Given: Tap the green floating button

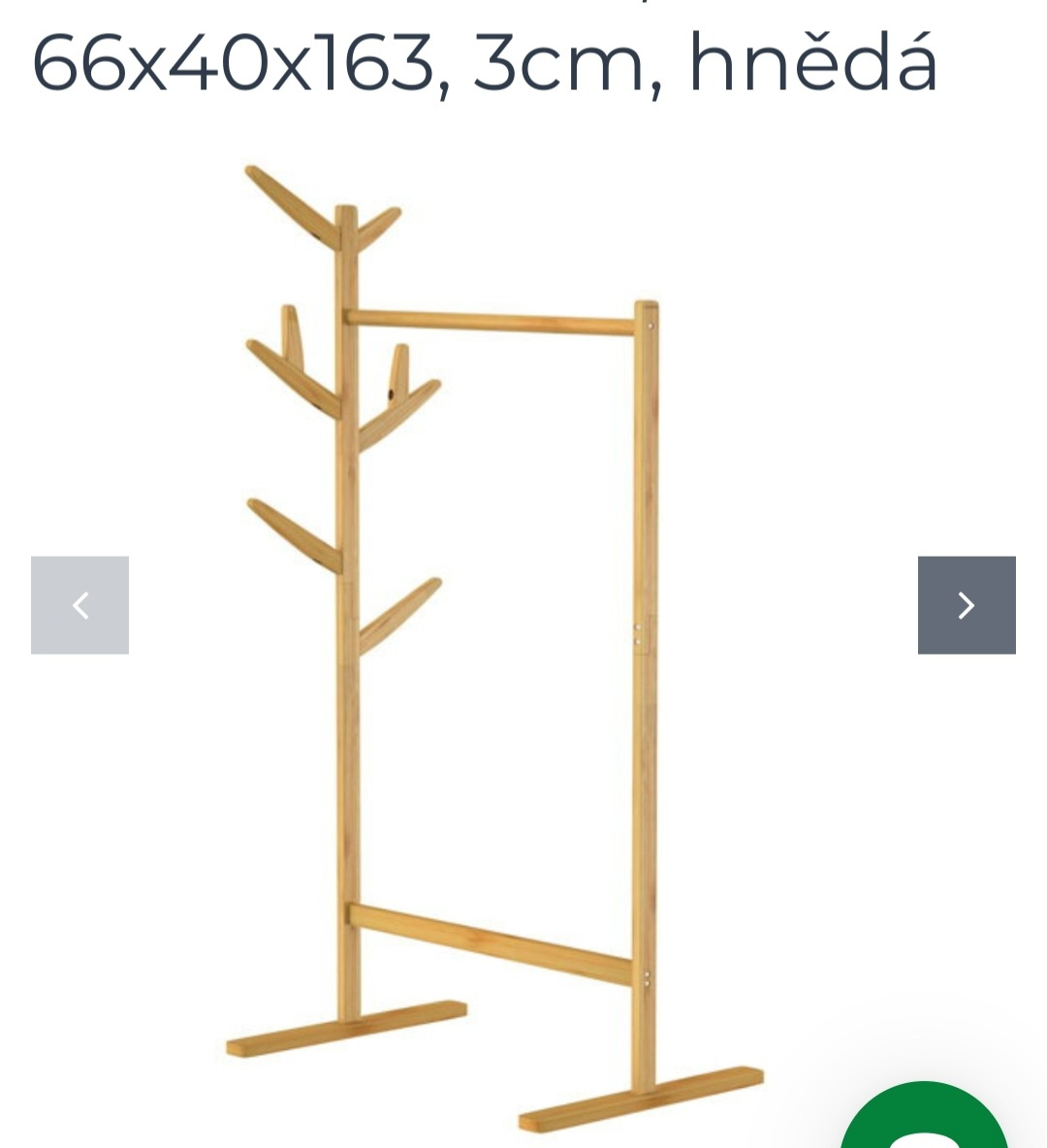Looking at the screenshot, I should coord(923,1119).
